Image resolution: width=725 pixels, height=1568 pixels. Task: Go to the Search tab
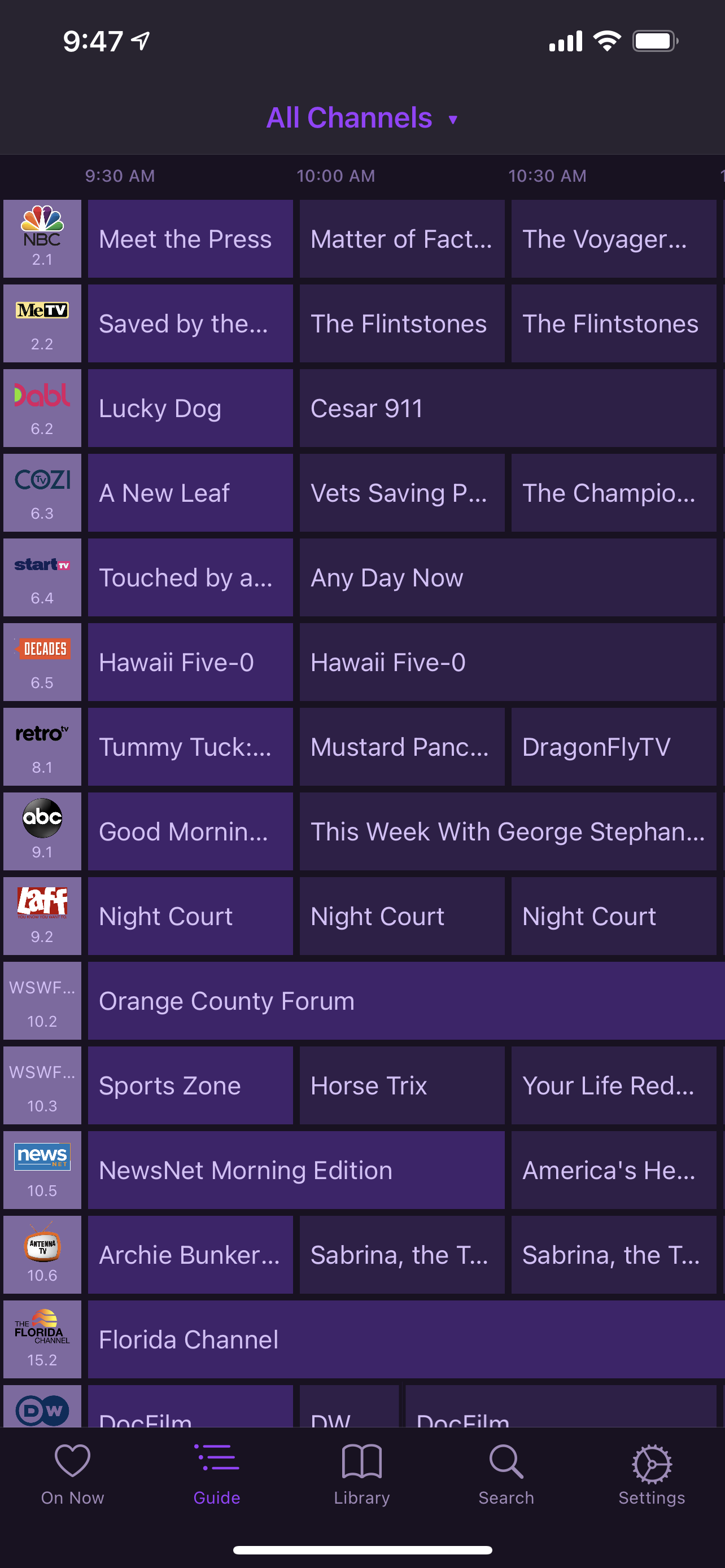click(x=506, y=1474)
